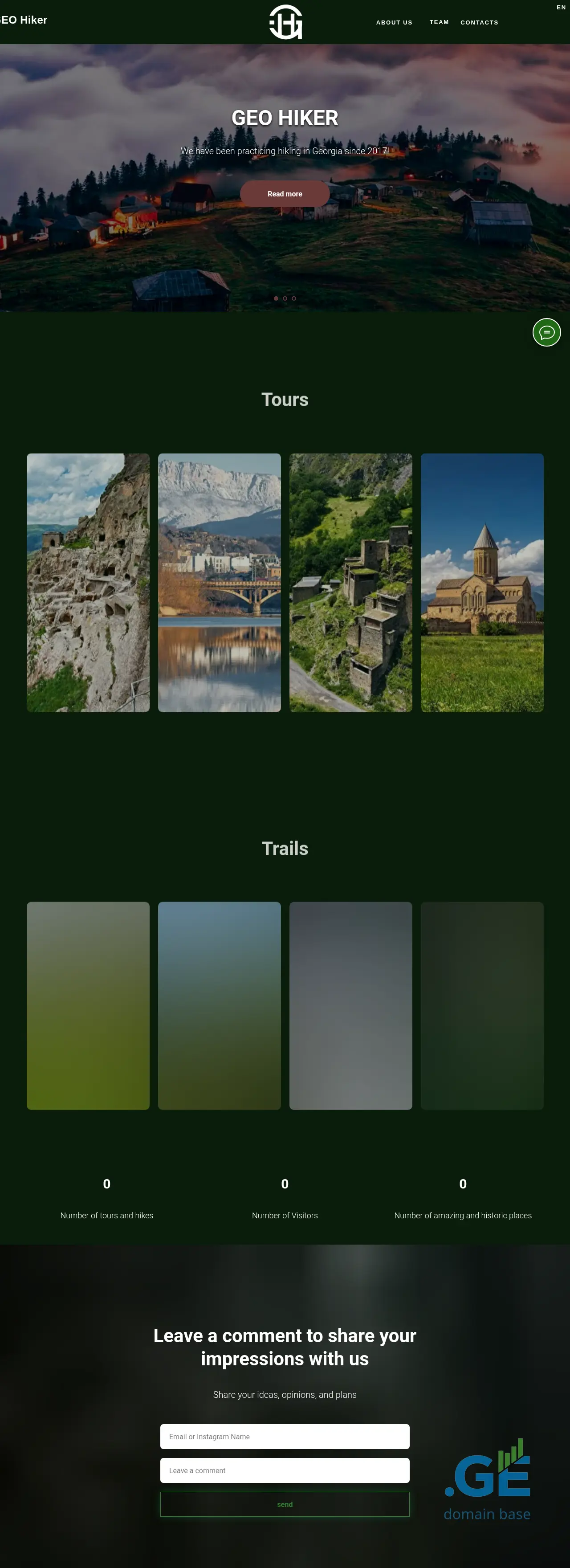Screen dimensions: 570x1568
Task: Focus the Email or Instagram Name field
Action: tap(285, 1437)
